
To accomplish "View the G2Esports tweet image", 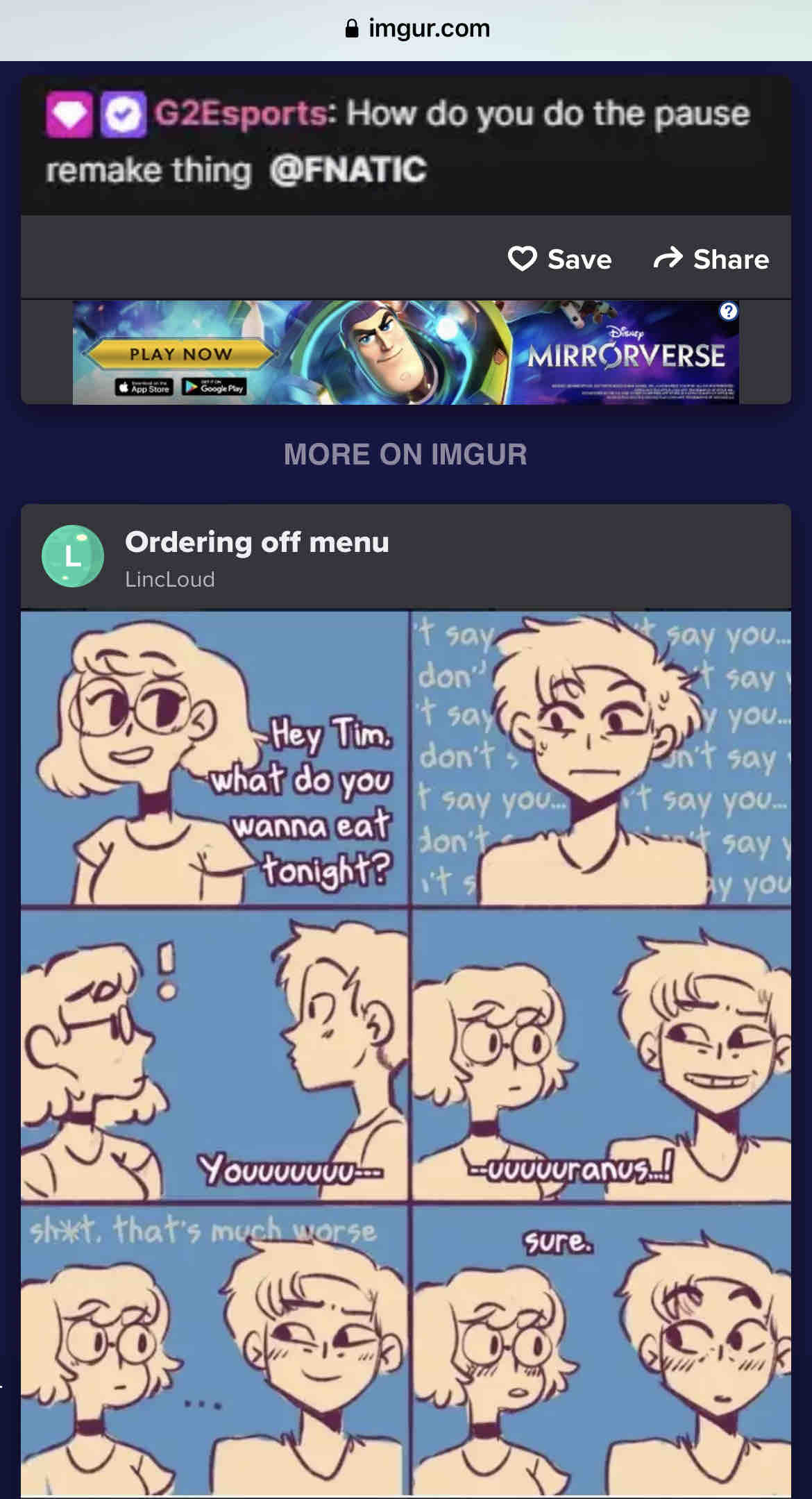I will click(405, 142).
